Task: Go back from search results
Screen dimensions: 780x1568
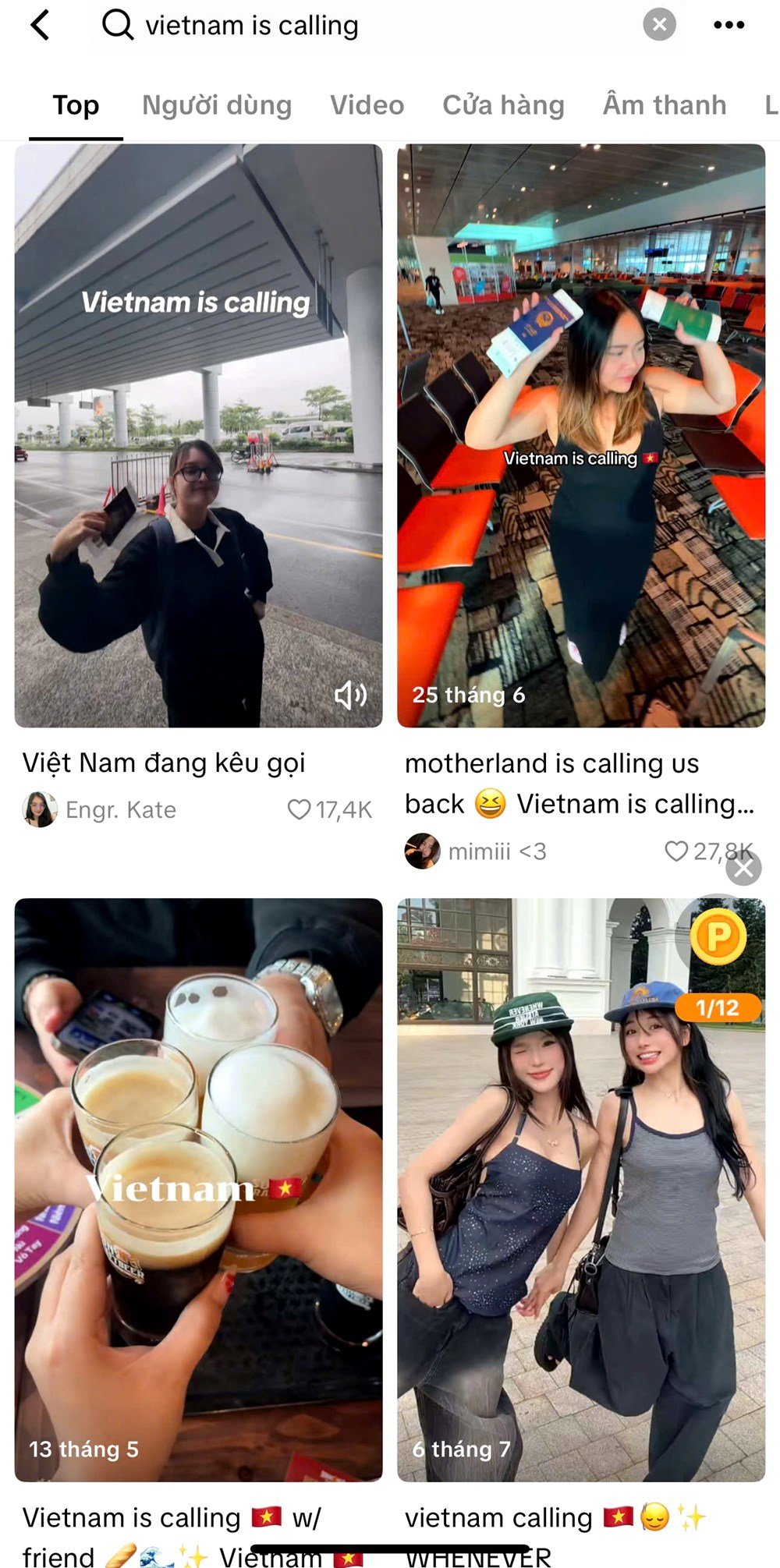Action: (x=41, y=26)
